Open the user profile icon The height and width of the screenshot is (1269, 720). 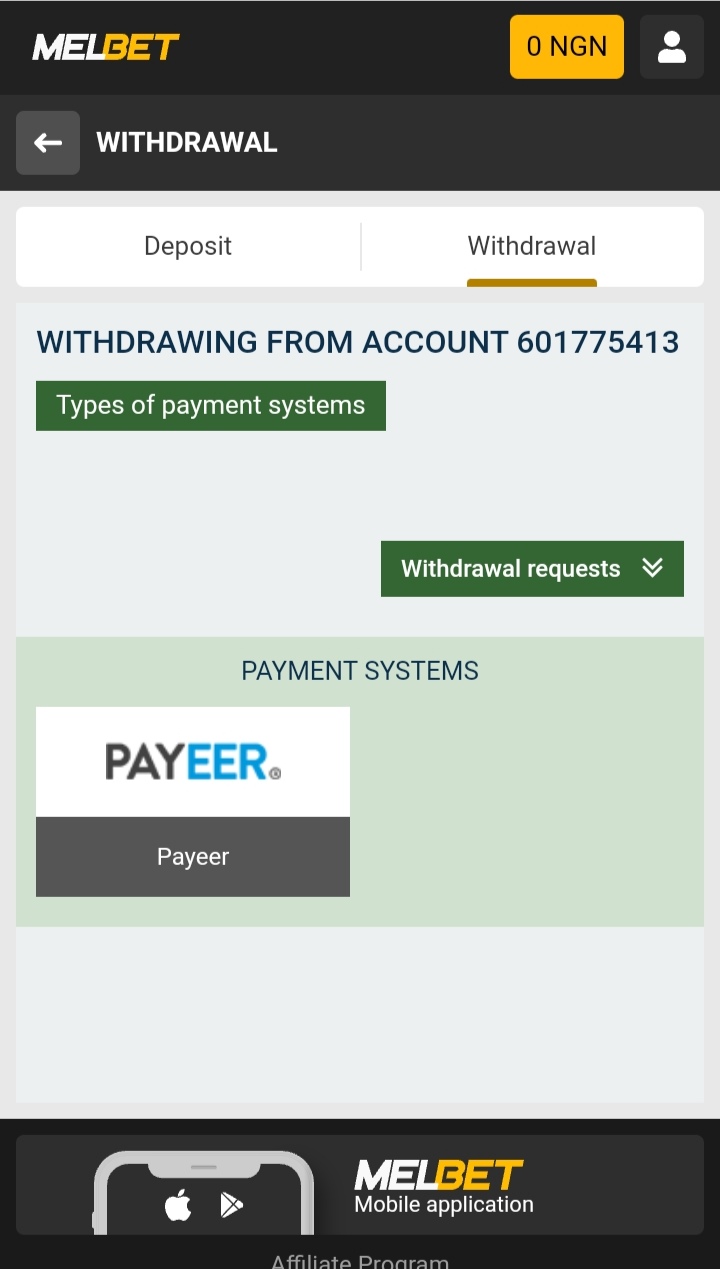pos(672,47)
